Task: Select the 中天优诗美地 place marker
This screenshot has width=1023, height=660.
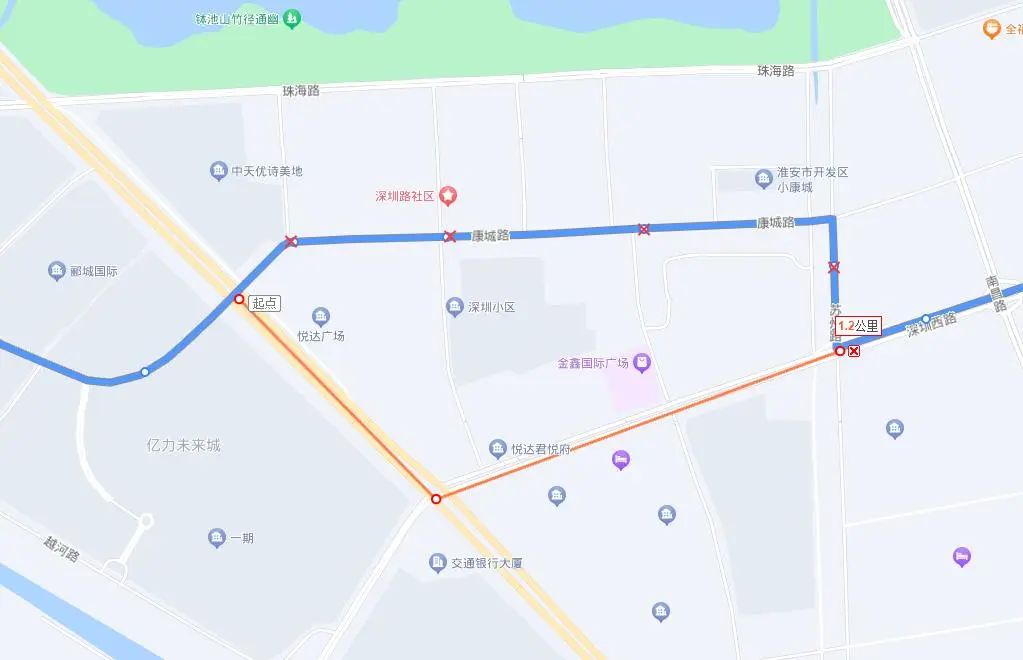Action: [218, 171]
